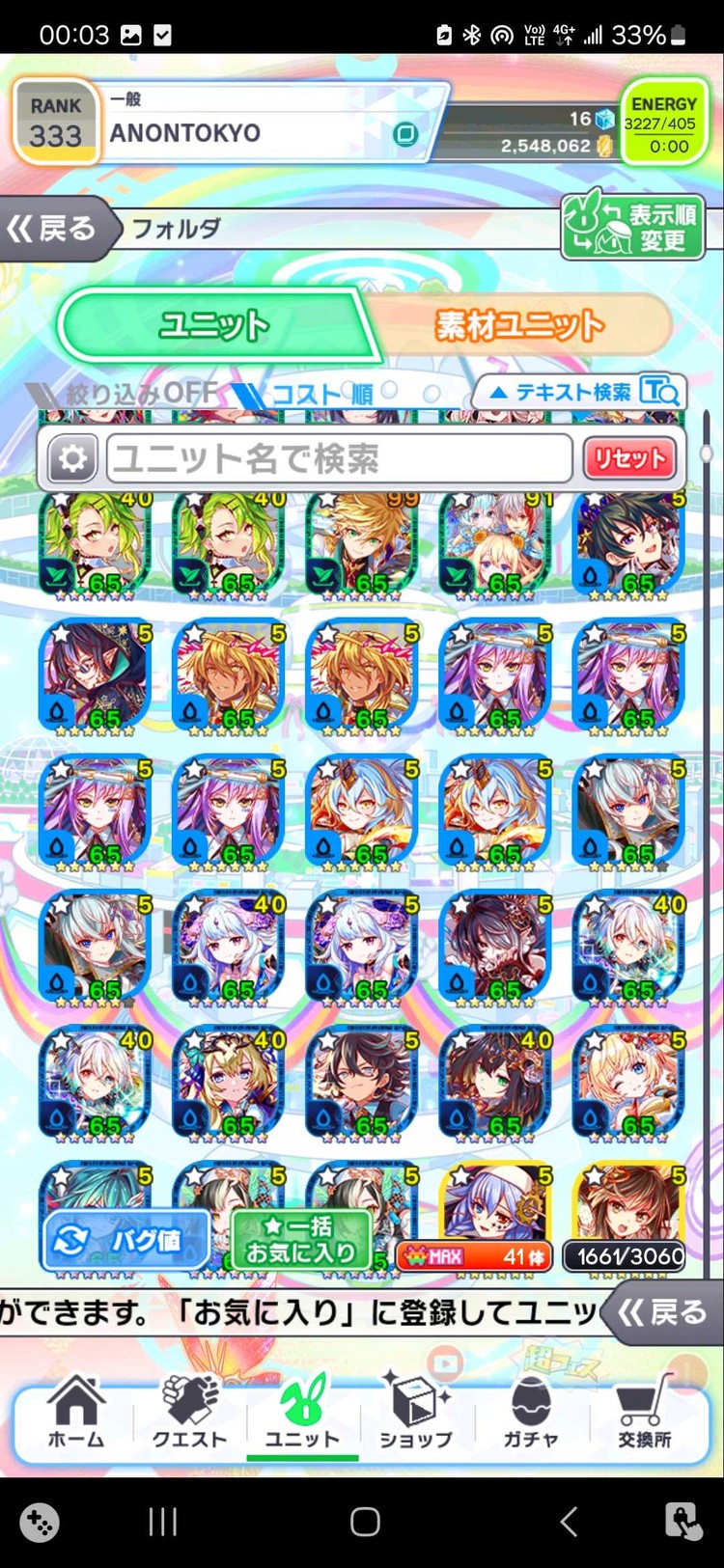
Task: Switch to the ガチャ tab
Action: tap(530, 1414)
